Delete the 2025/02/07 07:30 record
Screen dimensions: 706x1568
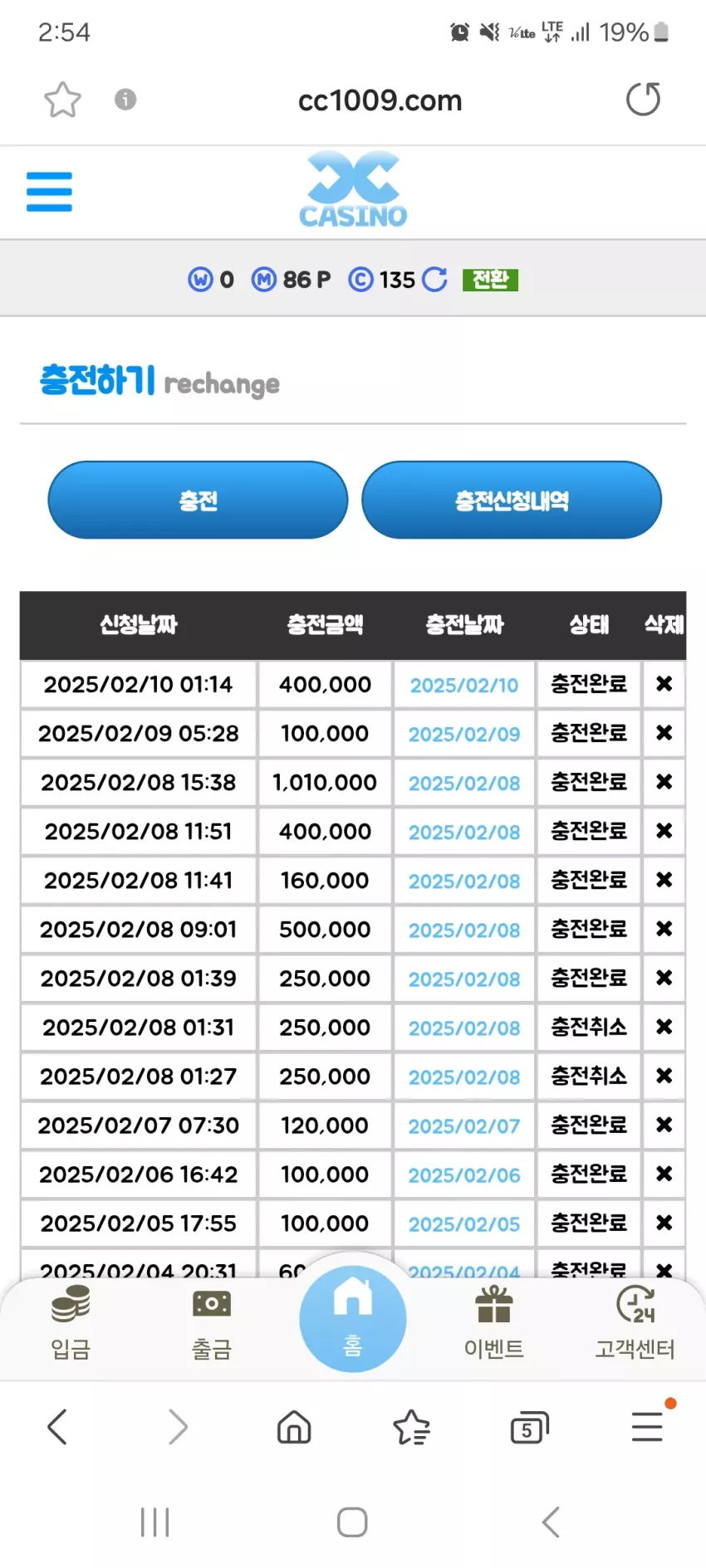tap(664, 1125)
